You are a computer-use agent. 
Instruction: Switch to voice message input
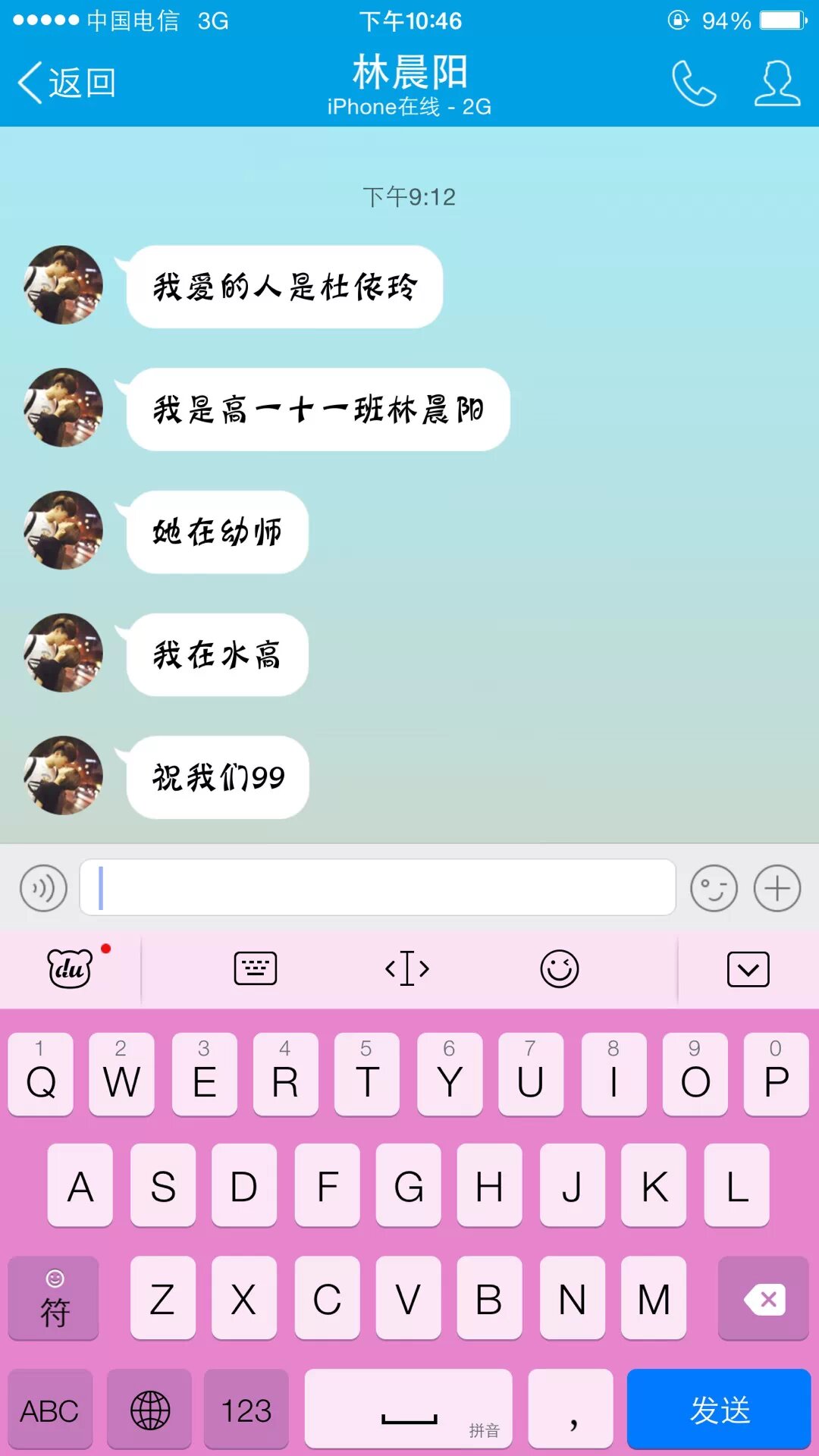tap(43, 888)
